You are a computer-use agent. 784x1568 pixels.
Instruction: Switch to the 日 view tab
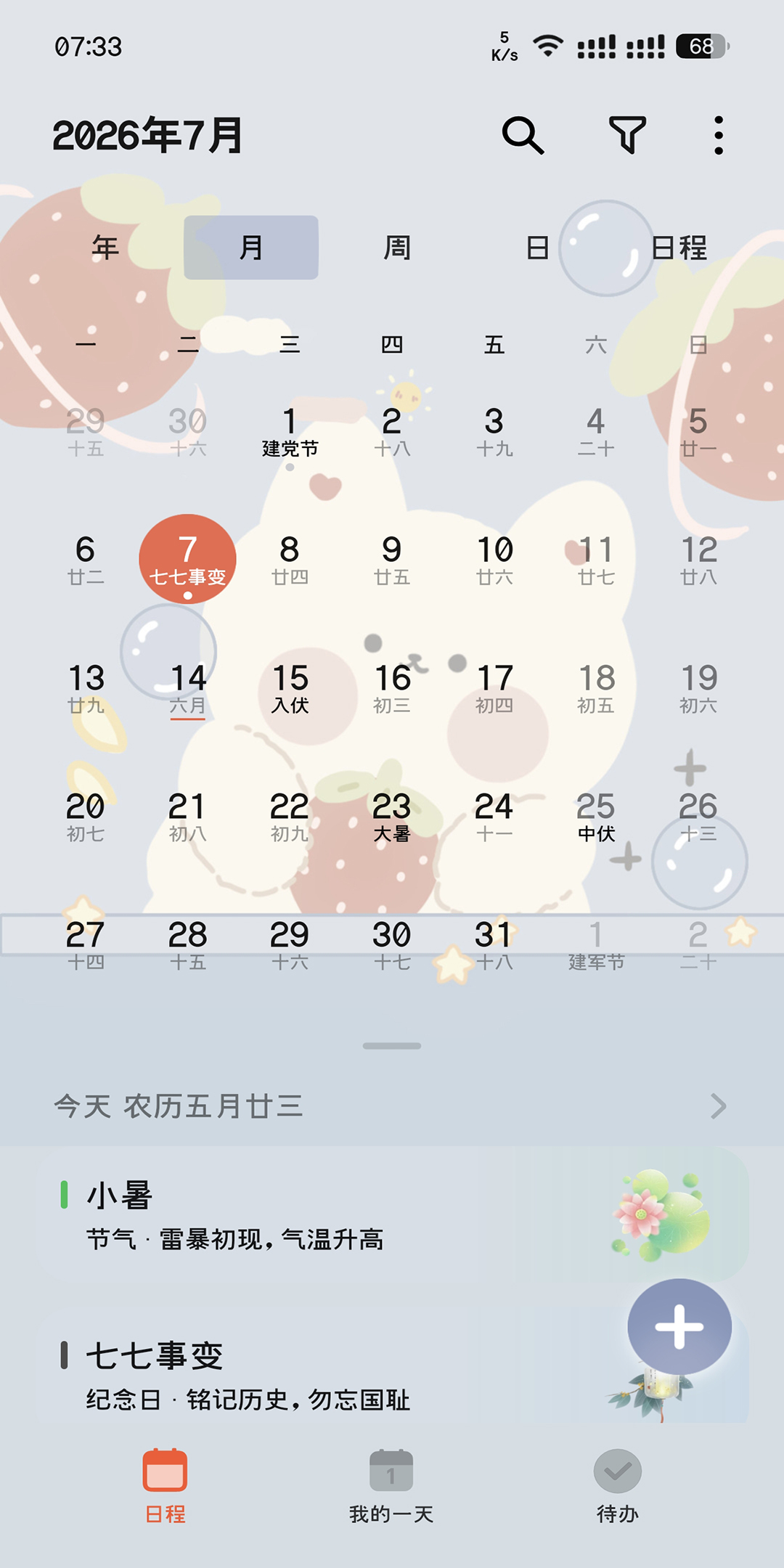click(537, 248)
